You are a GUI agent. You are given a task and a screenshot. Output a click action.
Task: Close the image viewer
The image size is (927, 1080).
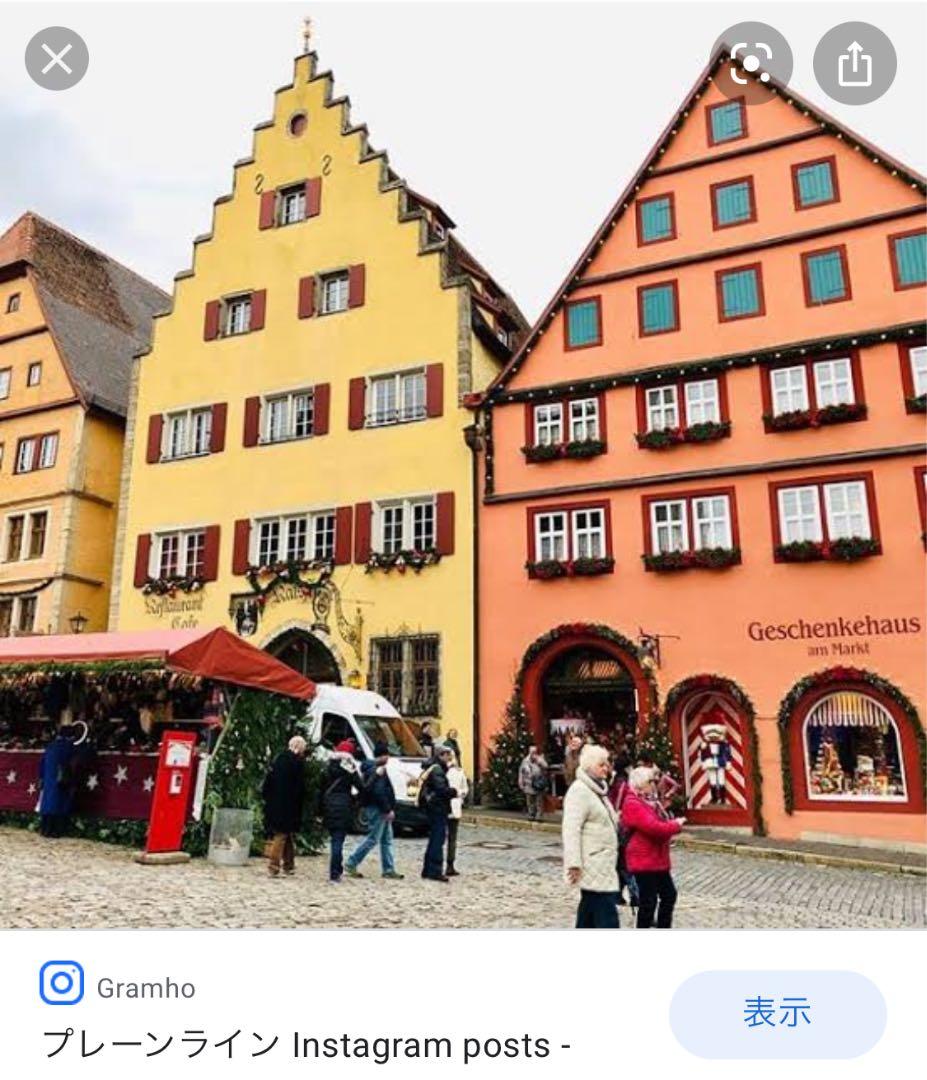pos(57,59)
